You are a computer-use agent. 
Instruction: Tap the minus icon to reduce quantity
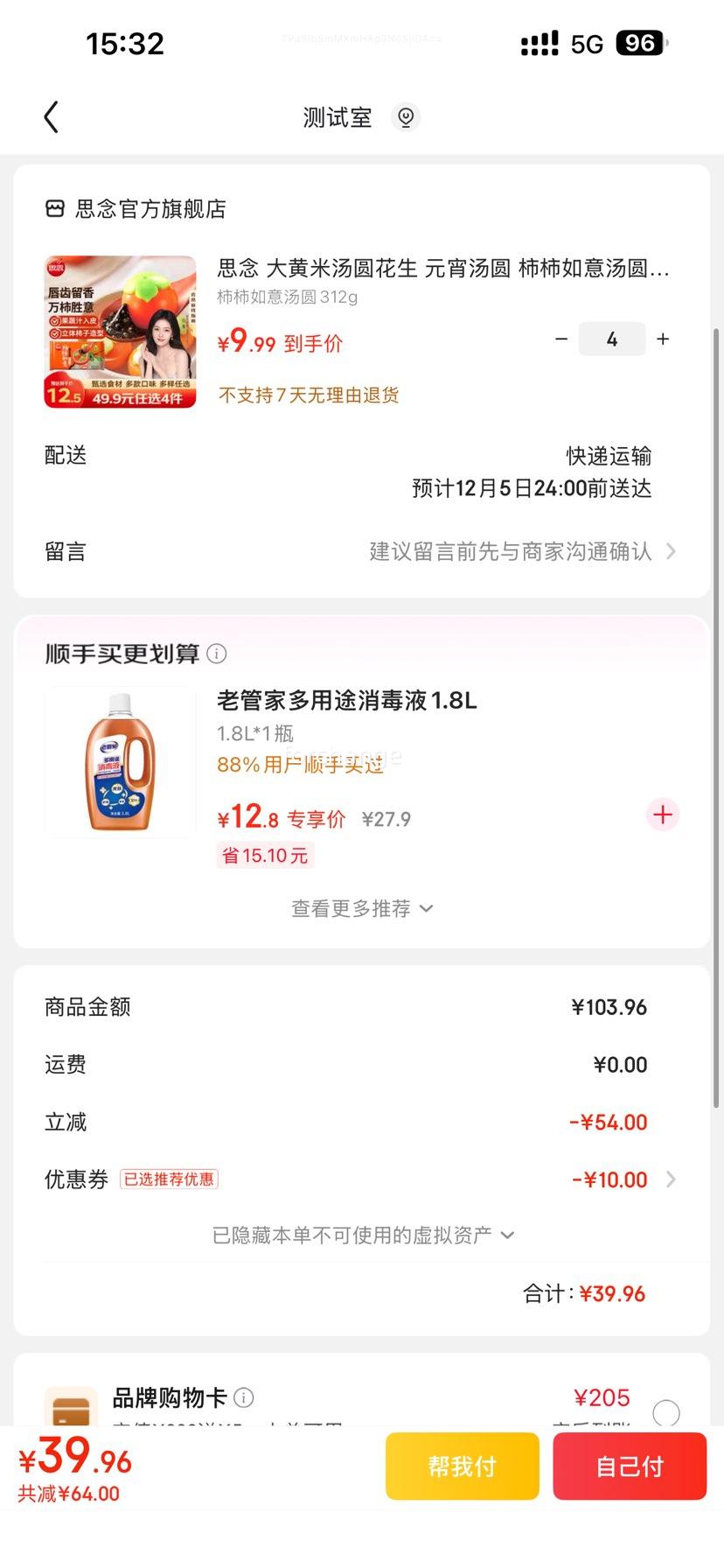point(561,339)
